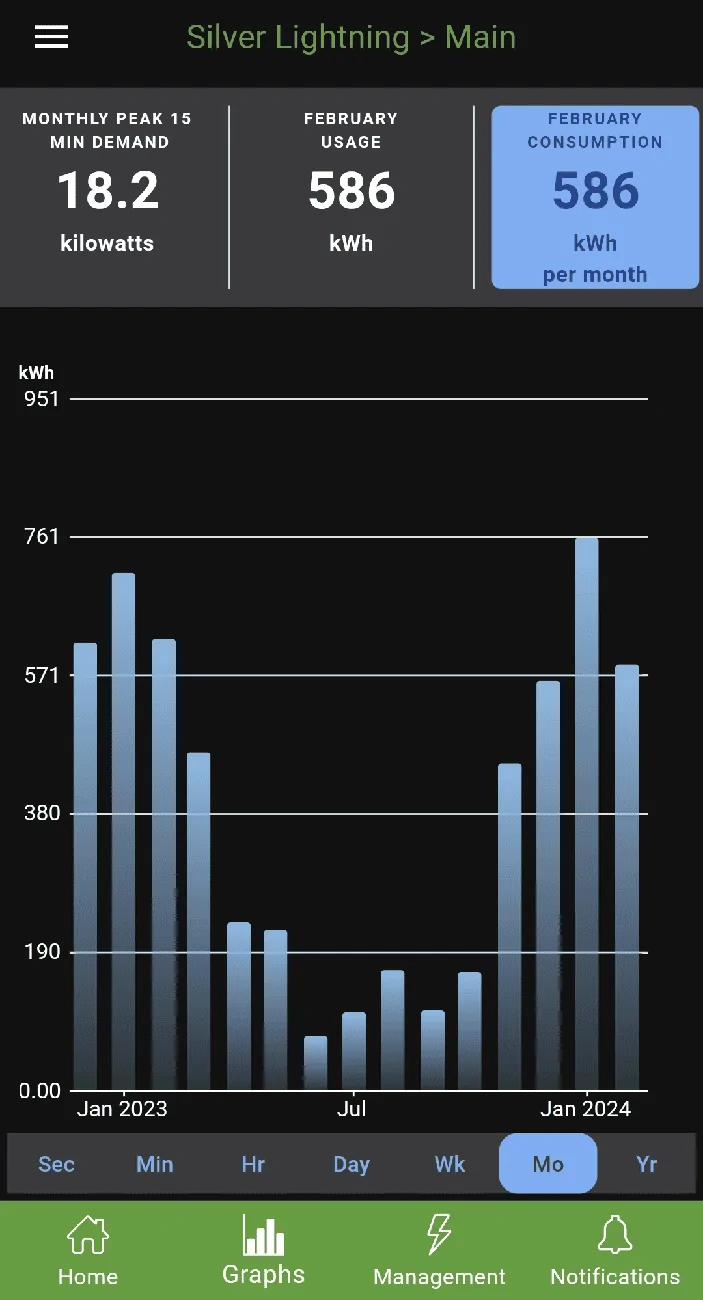This screenshot has height=1300, width=703.
Task: Select the February Usage card
Action: (x=351, y=197)
